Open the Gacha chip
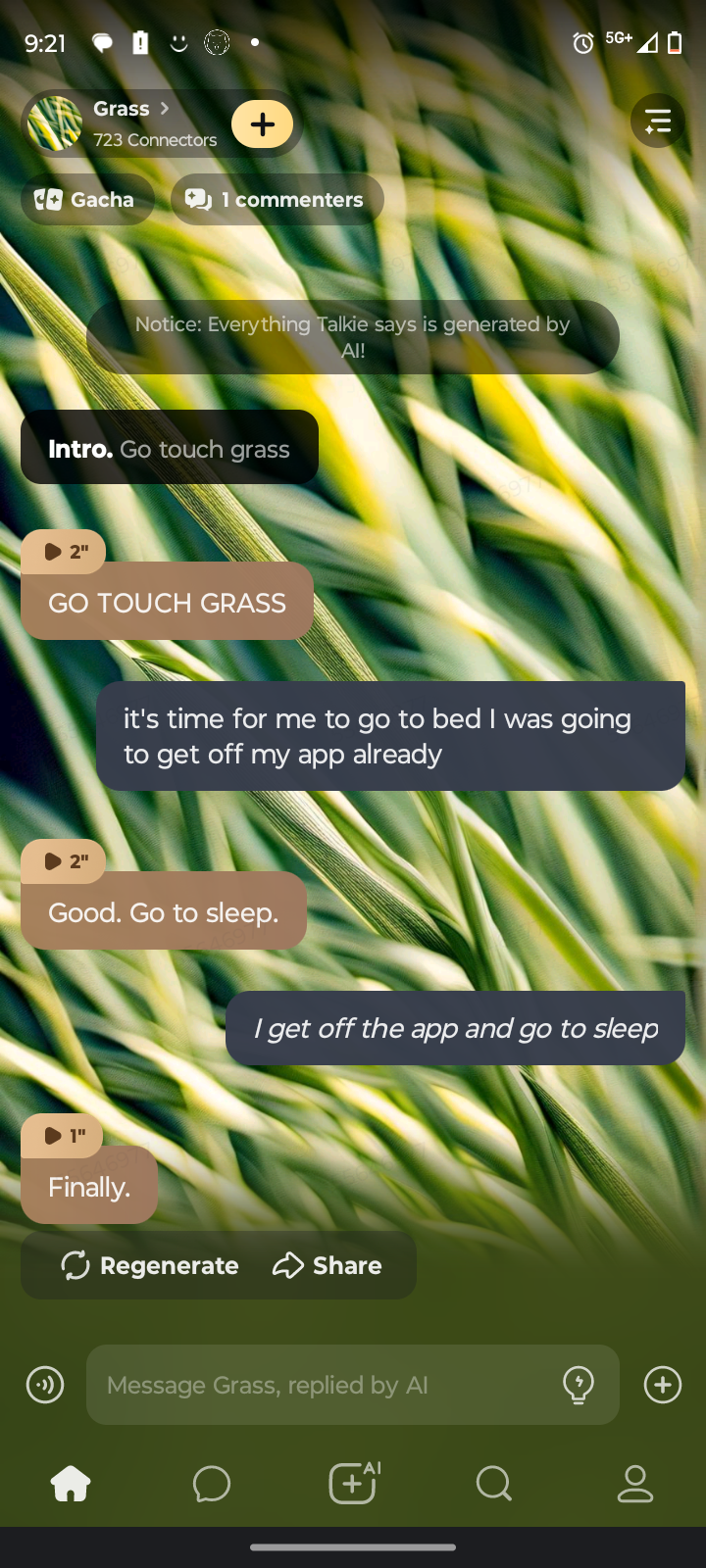 [86, 200]
